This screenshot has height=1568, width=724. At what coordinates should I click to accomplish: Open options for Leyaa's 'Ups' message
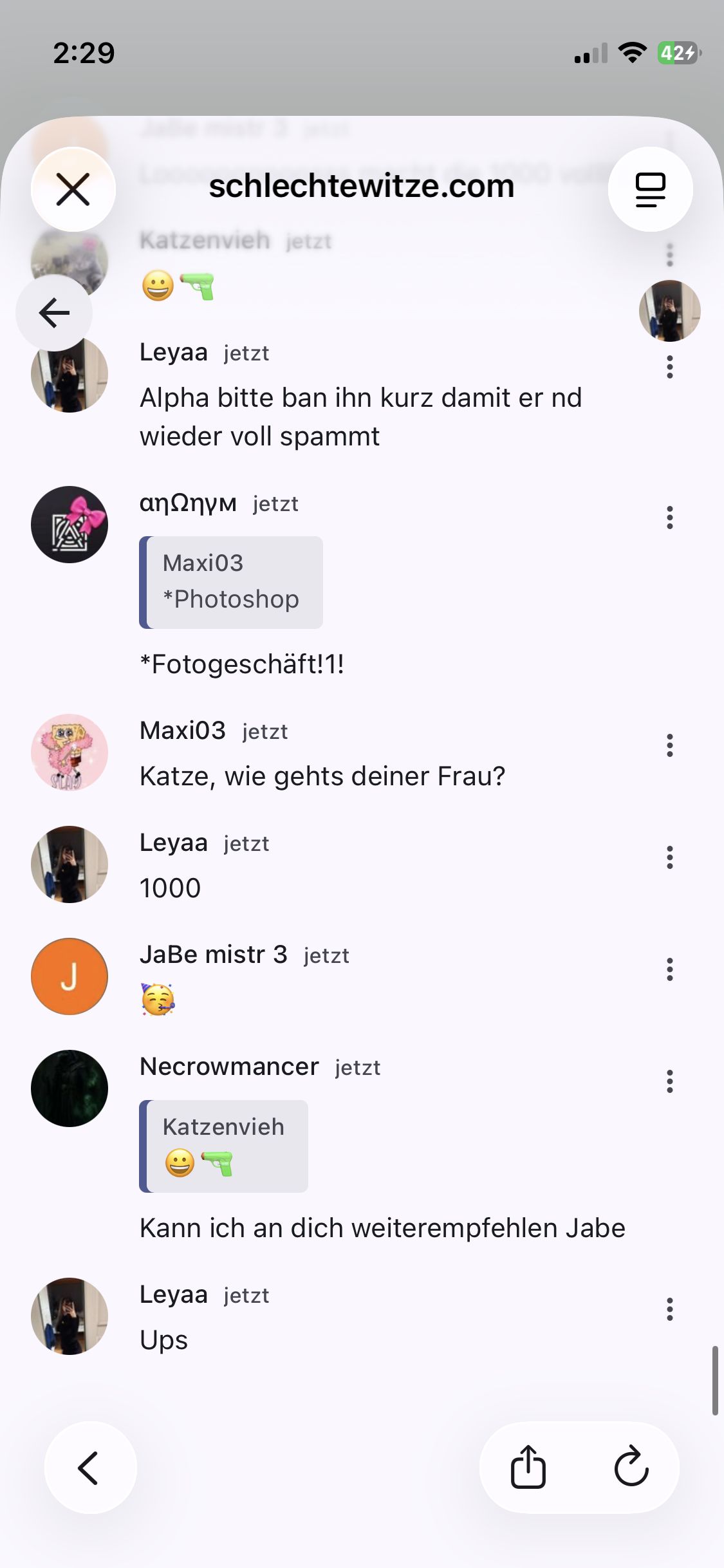669,1309
